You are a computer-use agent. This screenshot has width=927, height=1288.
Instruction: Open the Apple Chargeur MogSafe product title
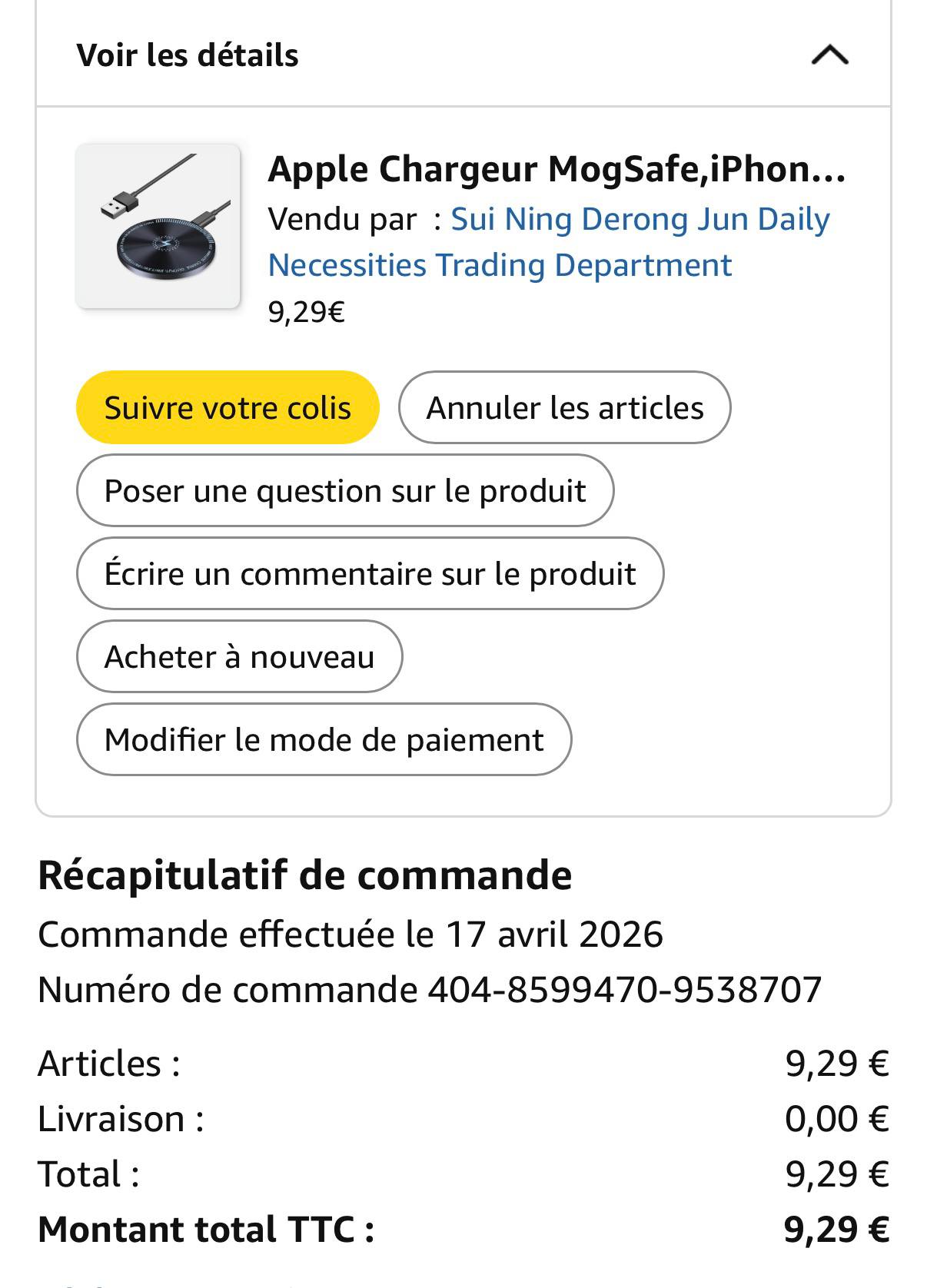557,169
